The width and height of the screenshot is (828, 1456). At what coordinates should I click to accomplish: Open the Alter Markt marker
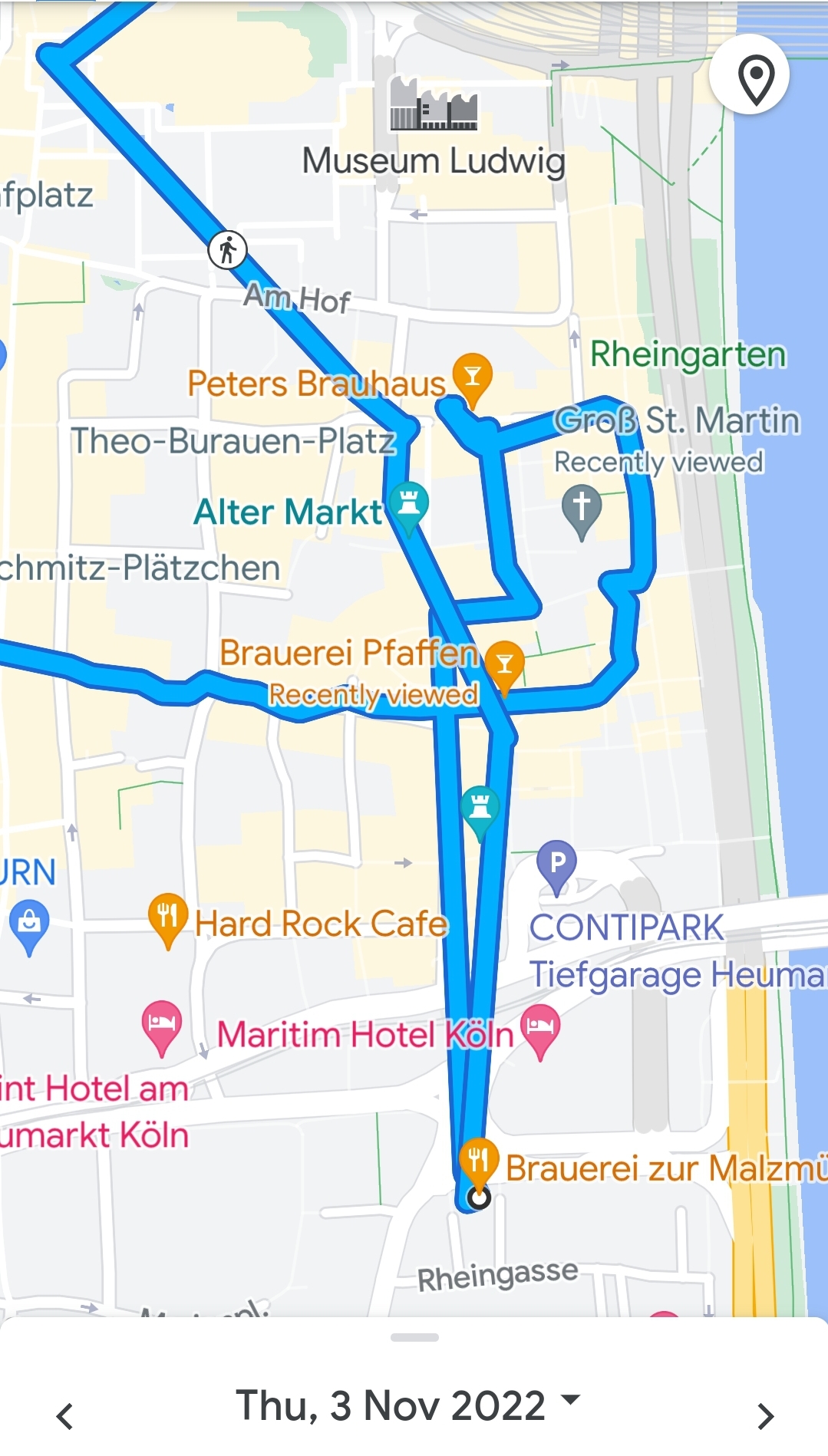point(408,506)
